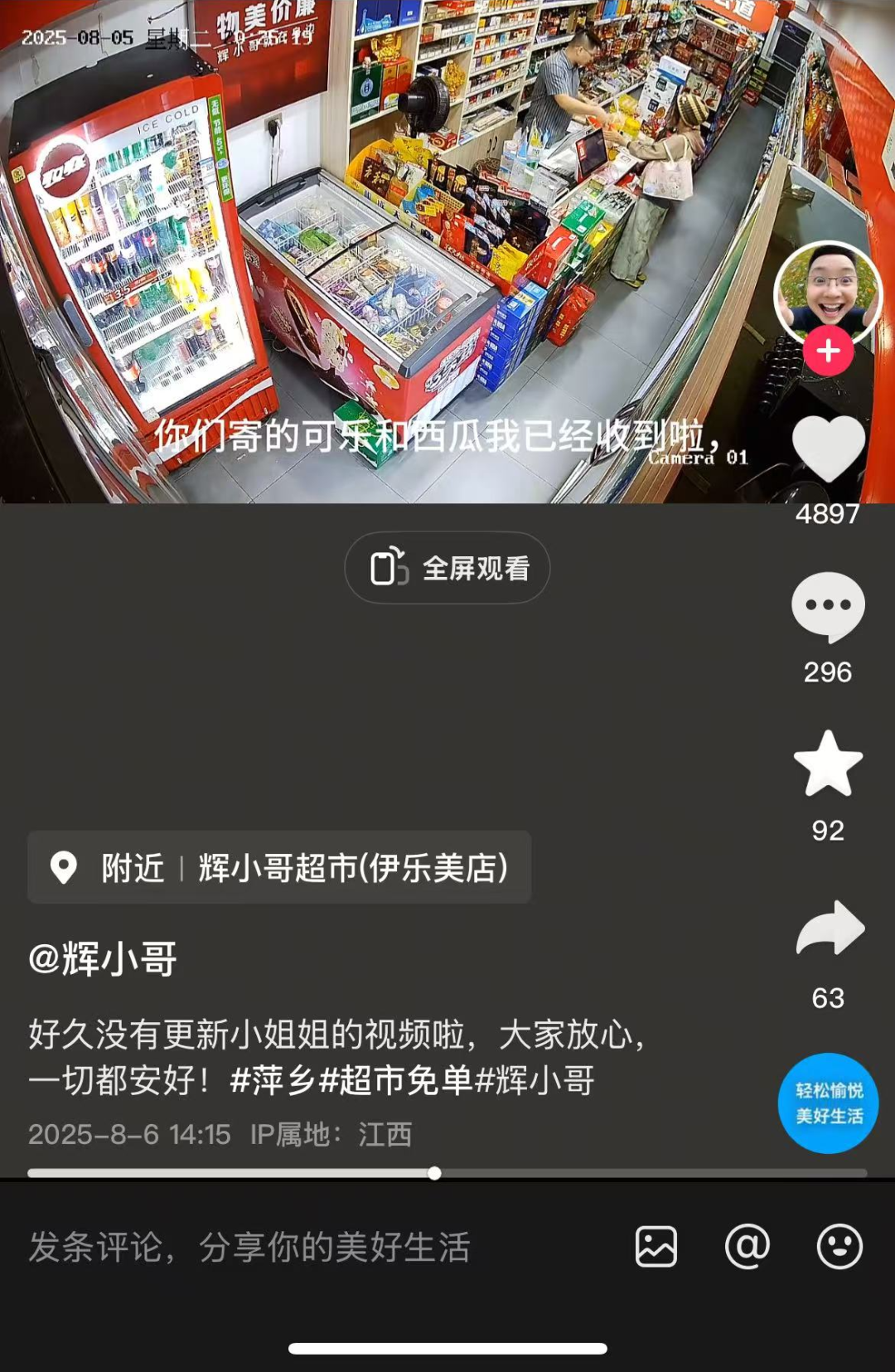Tap the blue 轻松愉悦美好生活 badge
This screenshot has height=1372, width=895.
pyautogui.click(x=828, y=1103)
